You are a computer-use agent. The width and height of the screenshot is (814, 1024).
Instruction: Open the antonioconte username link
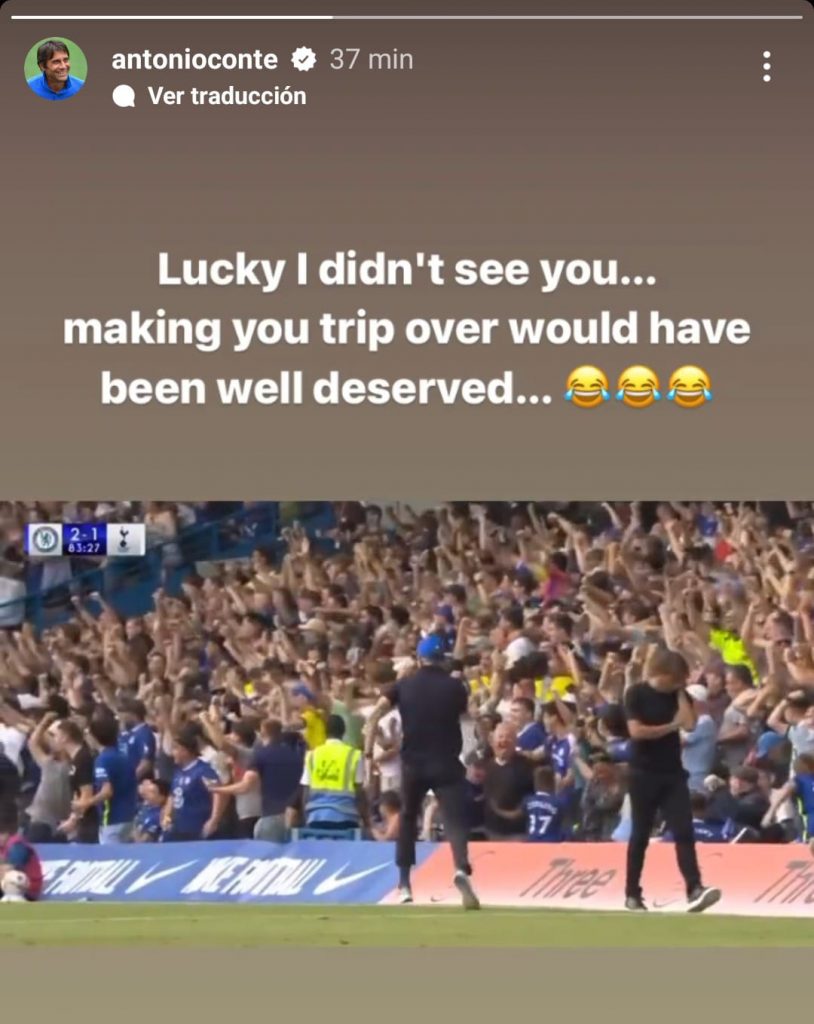[x=194, y=60]
